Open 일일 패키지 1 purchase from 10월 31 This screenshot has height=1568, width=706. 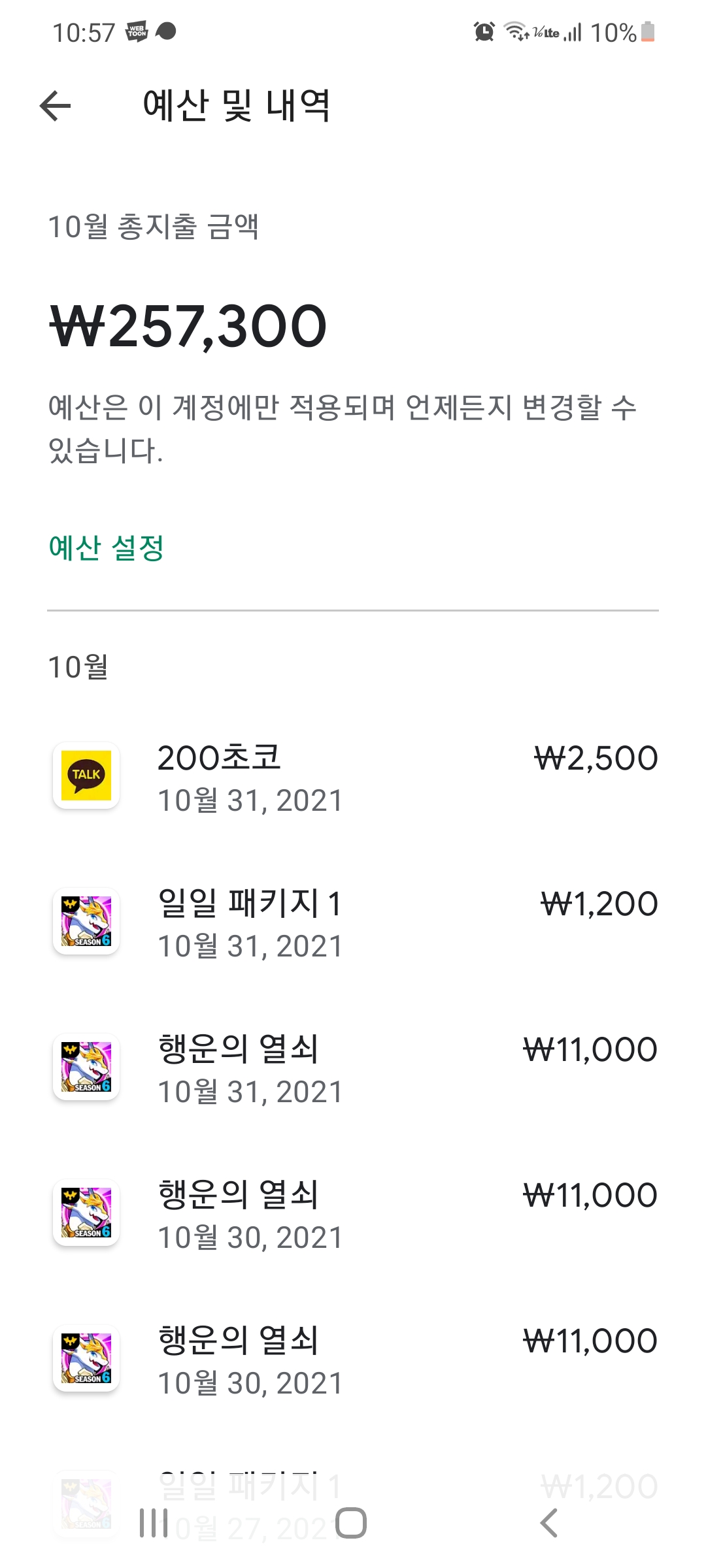tap(353, 923)
